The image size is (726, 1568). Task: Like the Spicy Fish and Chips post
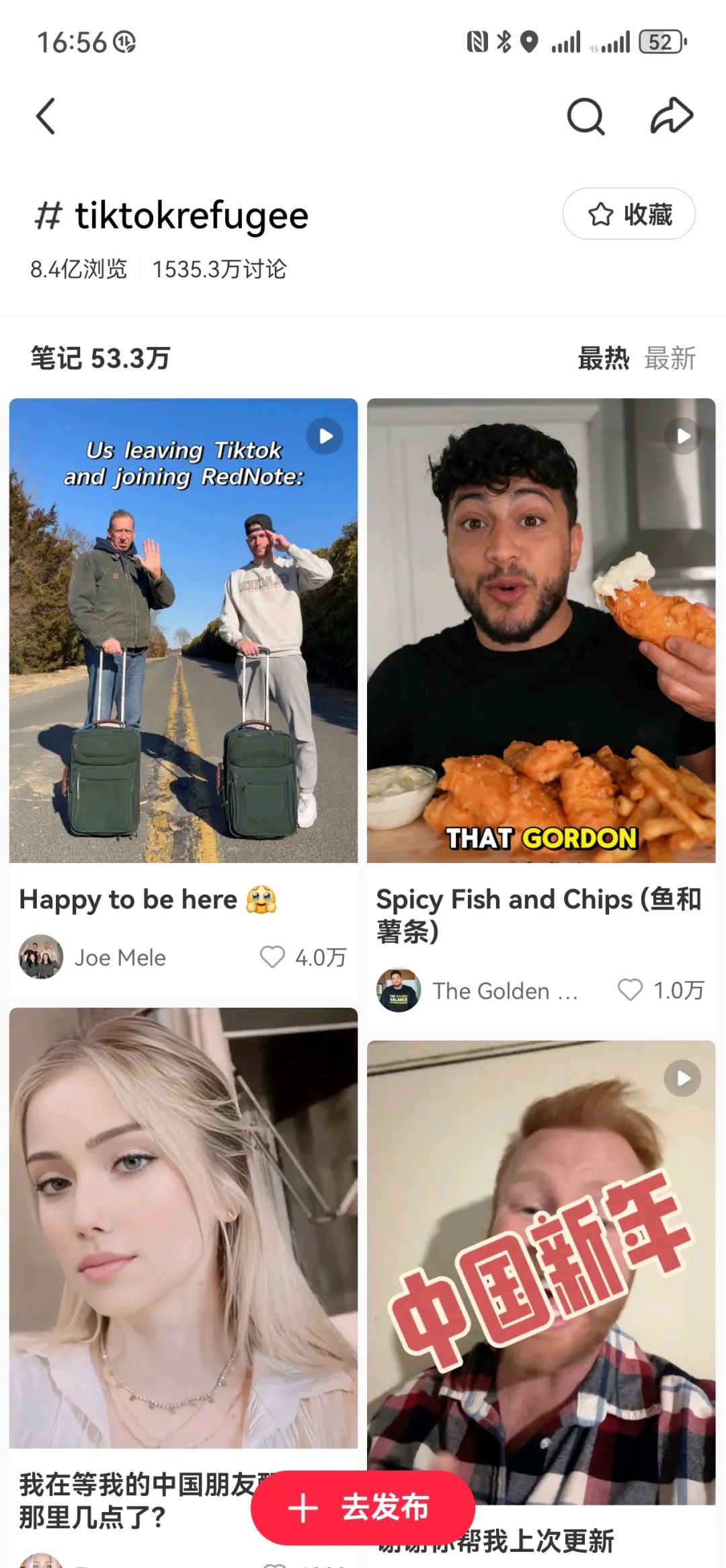tap(630, 990)
